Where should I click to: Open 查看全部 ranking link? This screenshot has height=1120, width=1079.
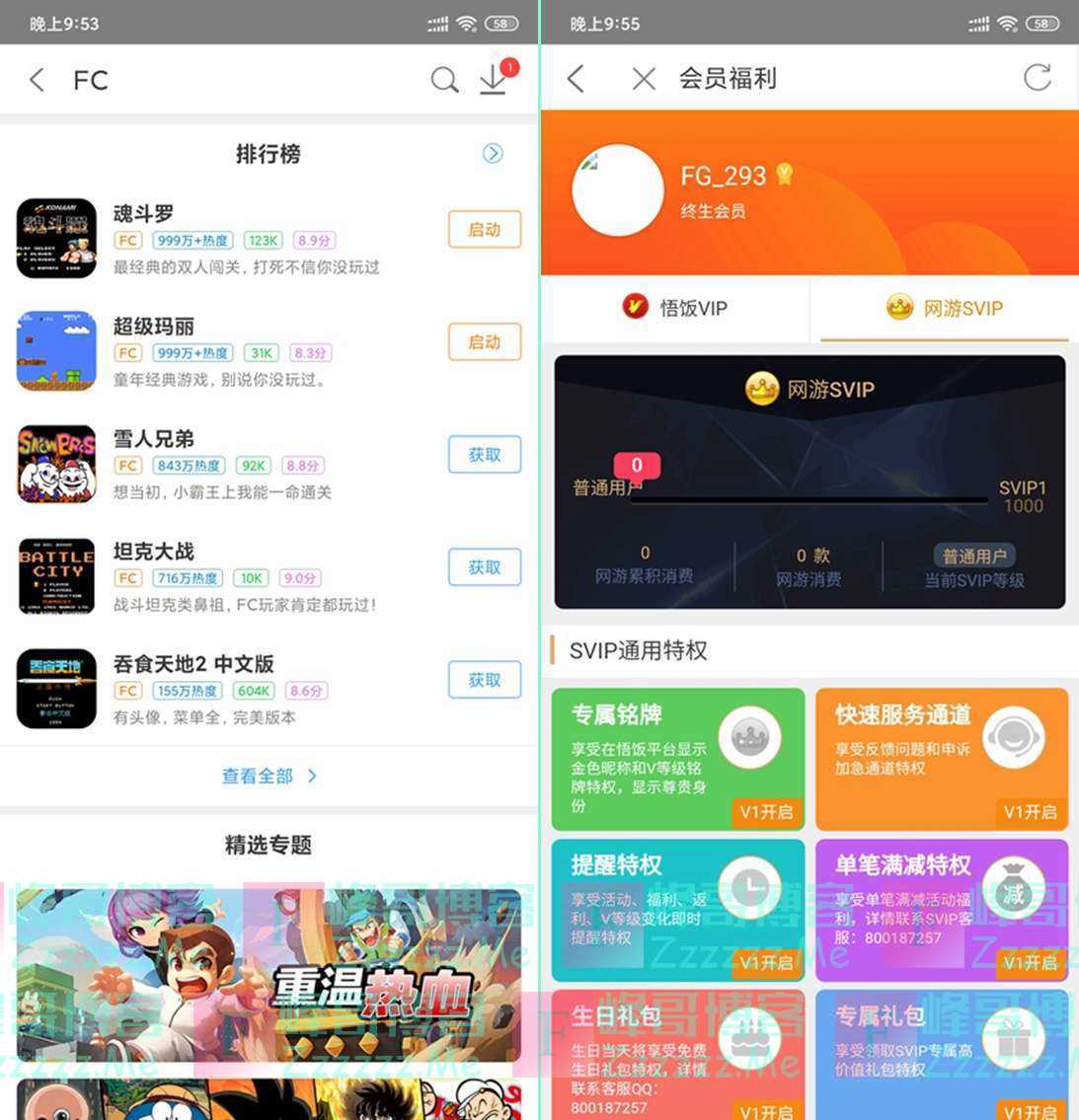(x=269, y=776)
